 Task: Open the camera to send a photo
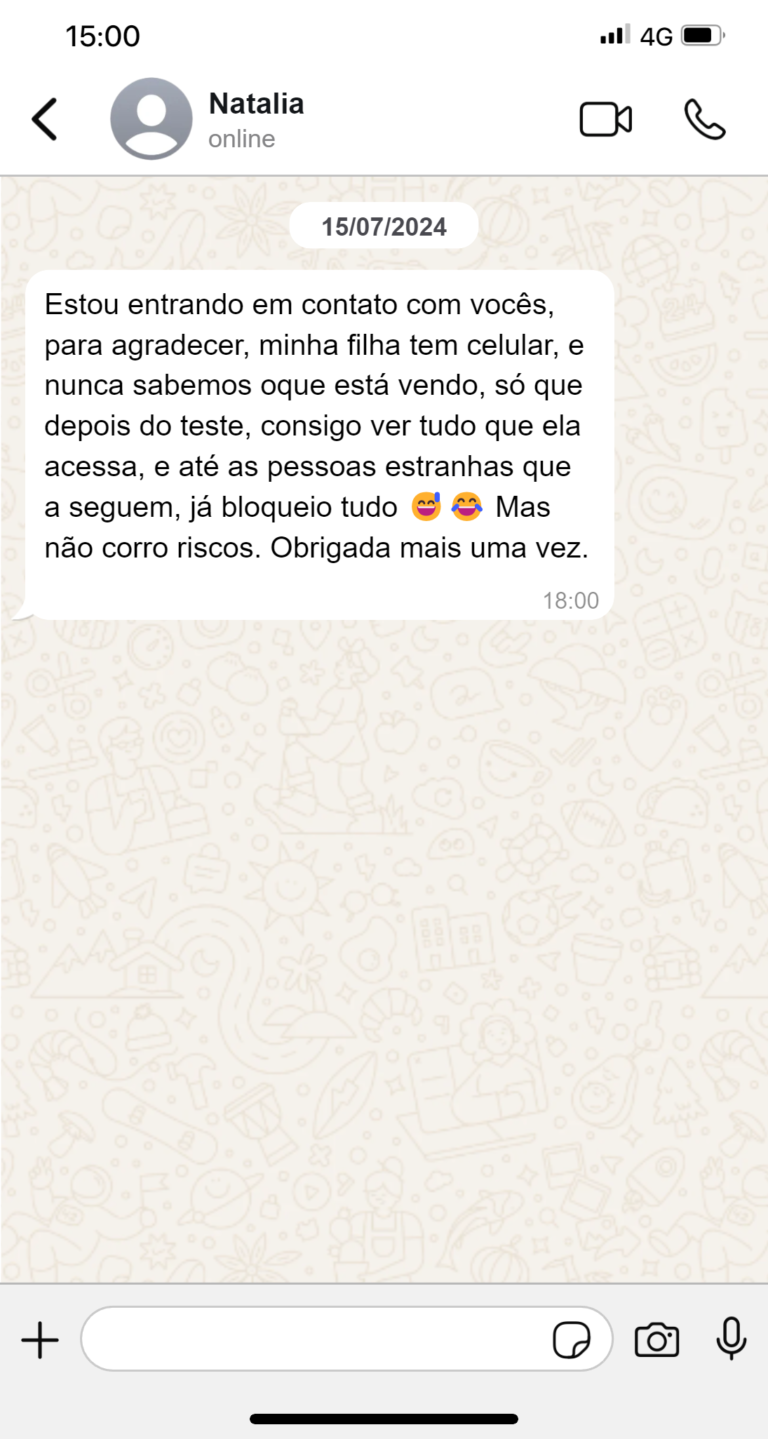click(x=656, y=1339)
